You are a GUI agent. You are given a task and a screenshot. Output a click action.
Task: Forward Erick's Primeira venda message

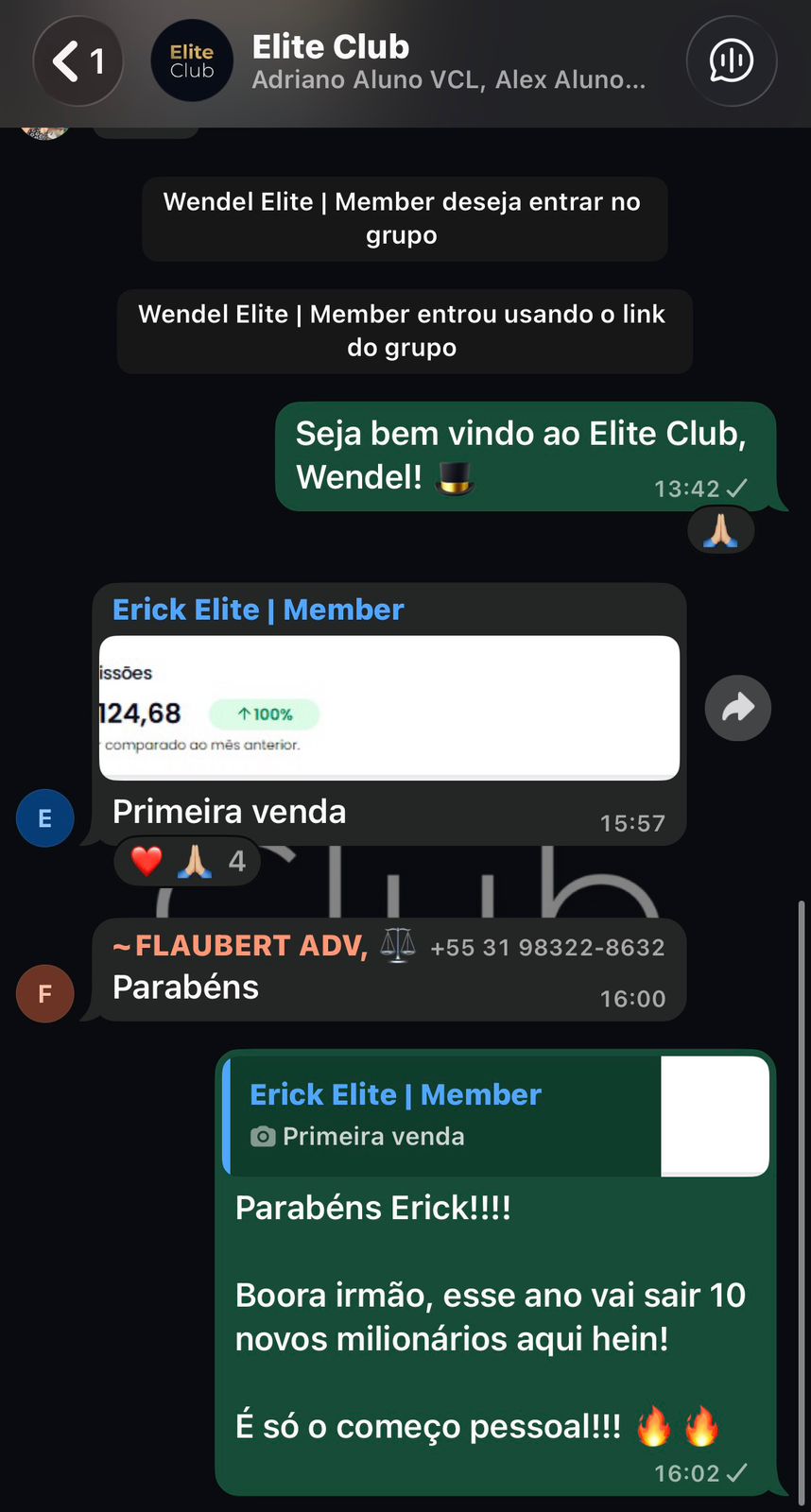737,708
